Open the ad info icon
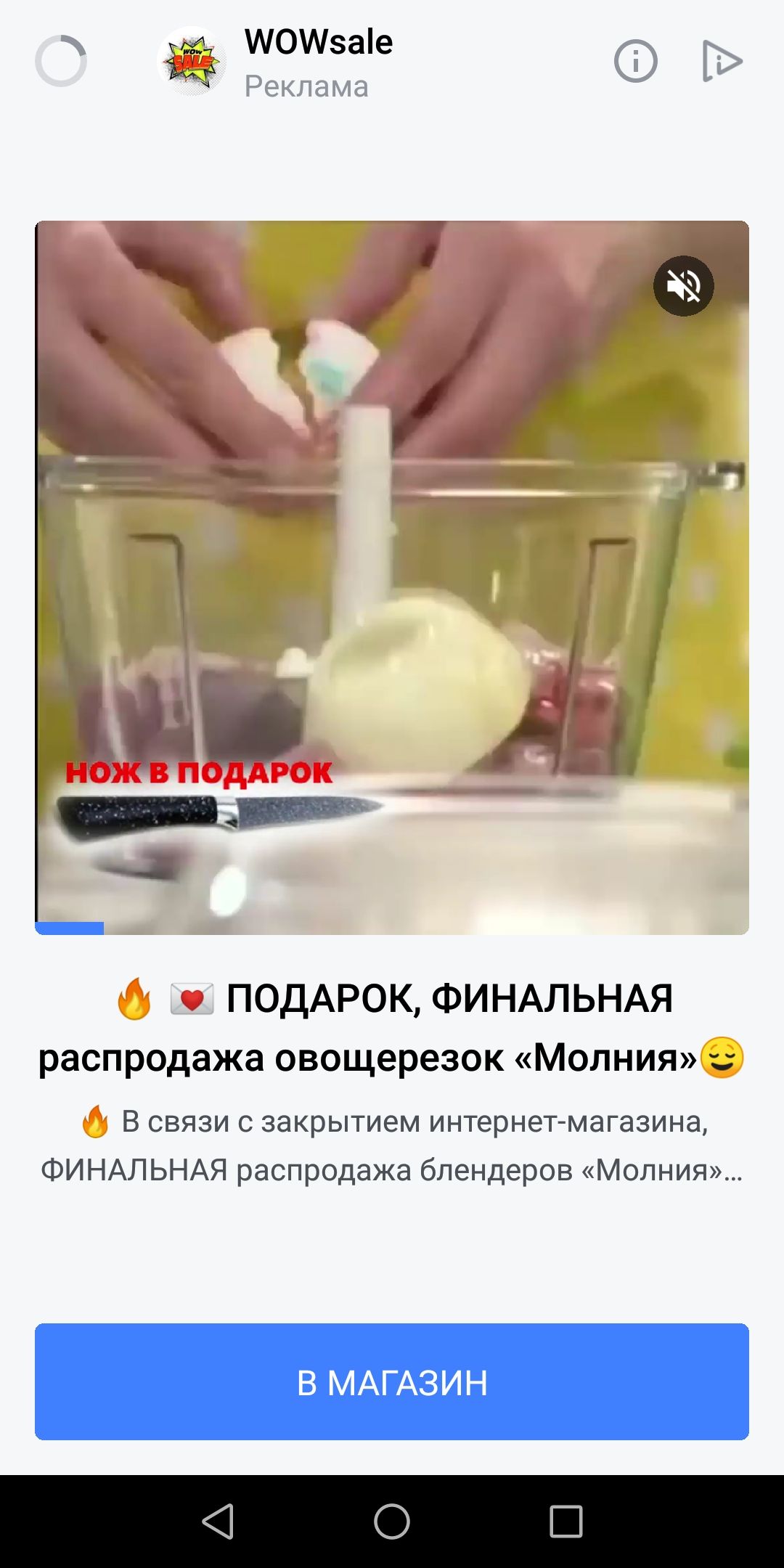 click(x=635, y=62)
